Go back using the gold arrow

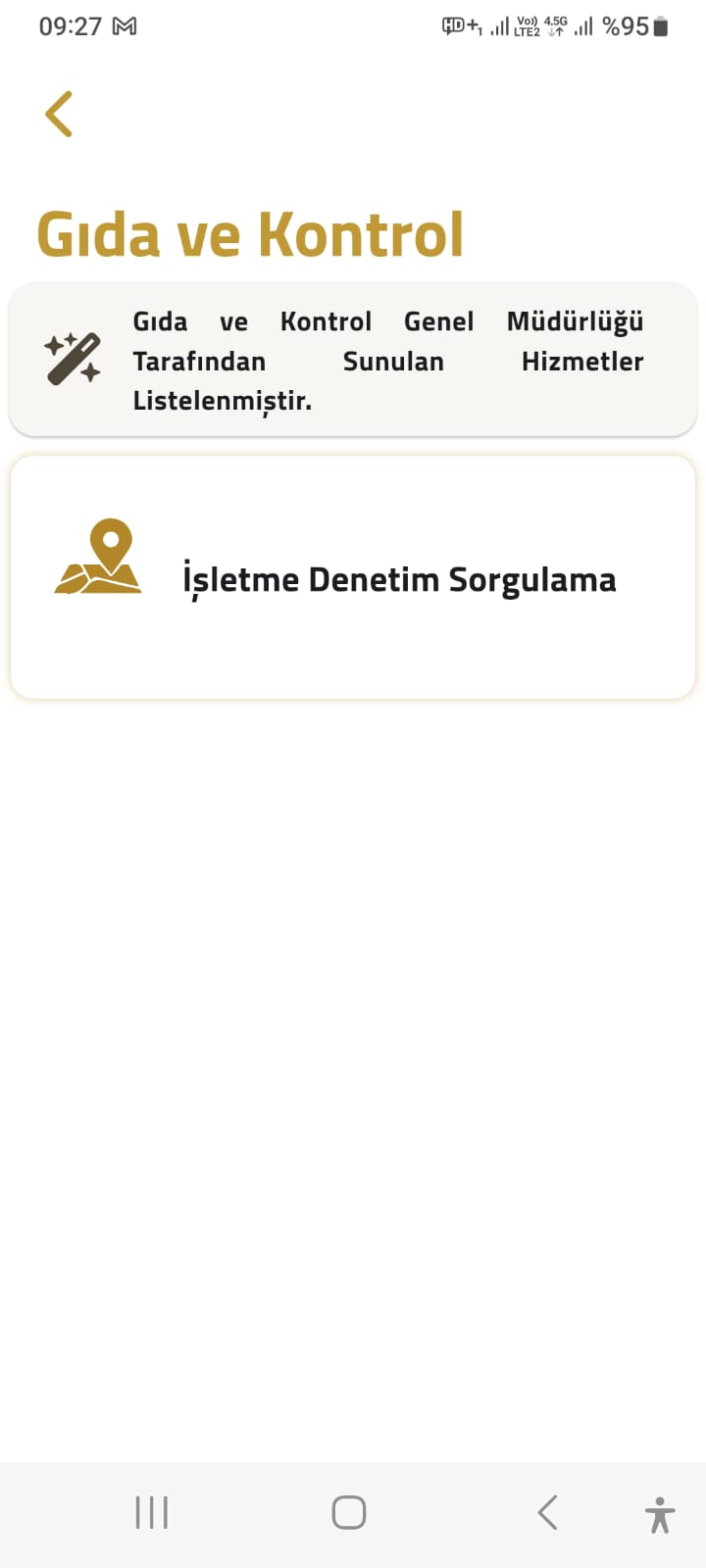point(59,114)
